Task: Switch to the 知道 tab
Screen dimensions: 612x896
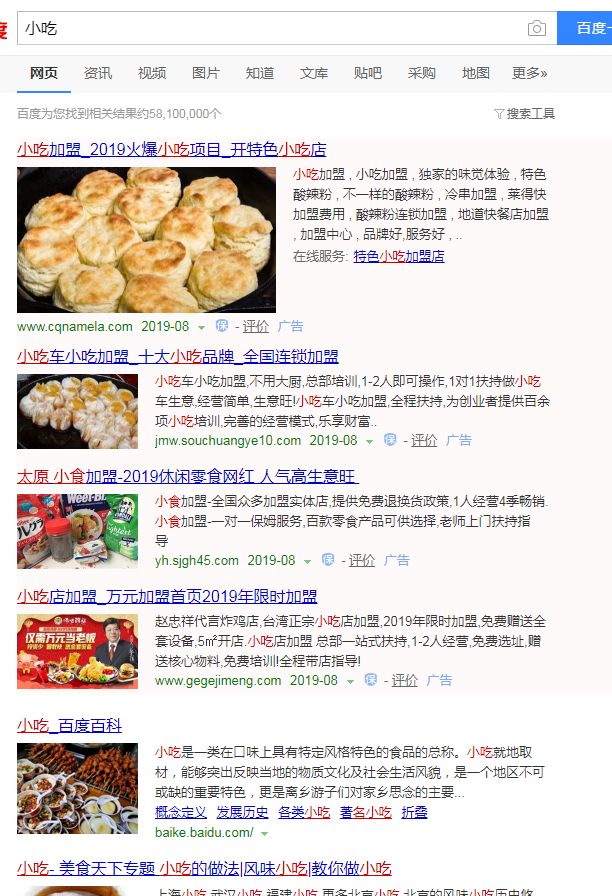Action: (x=260, y=73)
